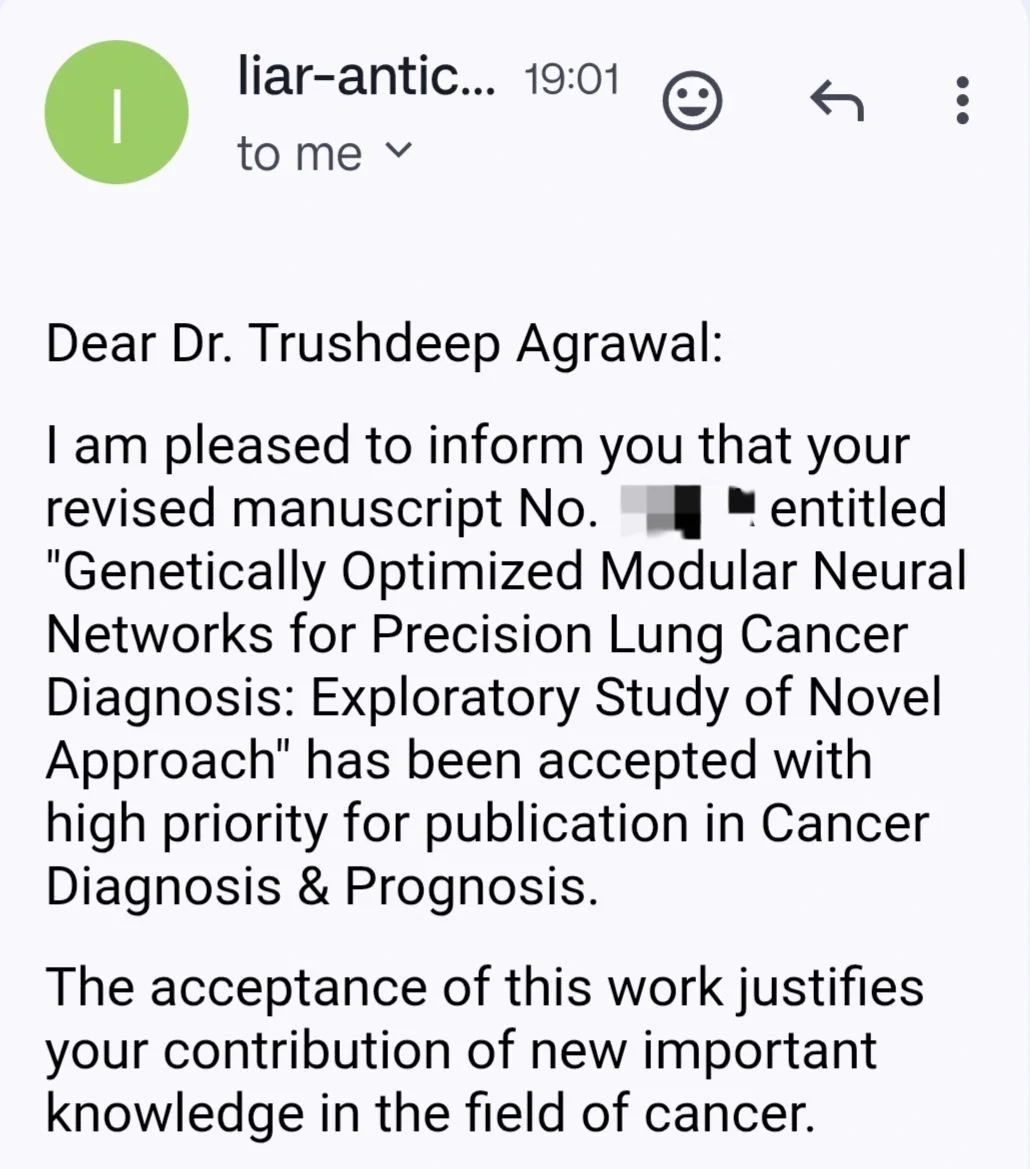Select the quoted manuscript title text
The width and height of the screenshot is (1030, 1169).
click(x=500, y=665)
